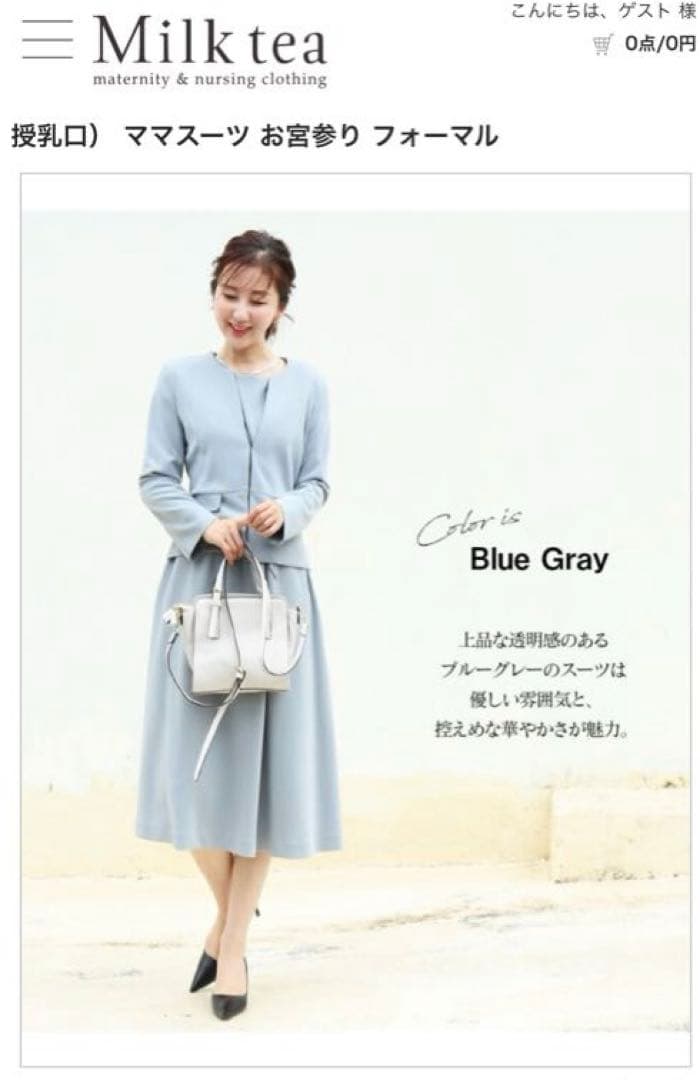Open the hamburger menu
The image size is (700, 1080).
click(47, 44)
